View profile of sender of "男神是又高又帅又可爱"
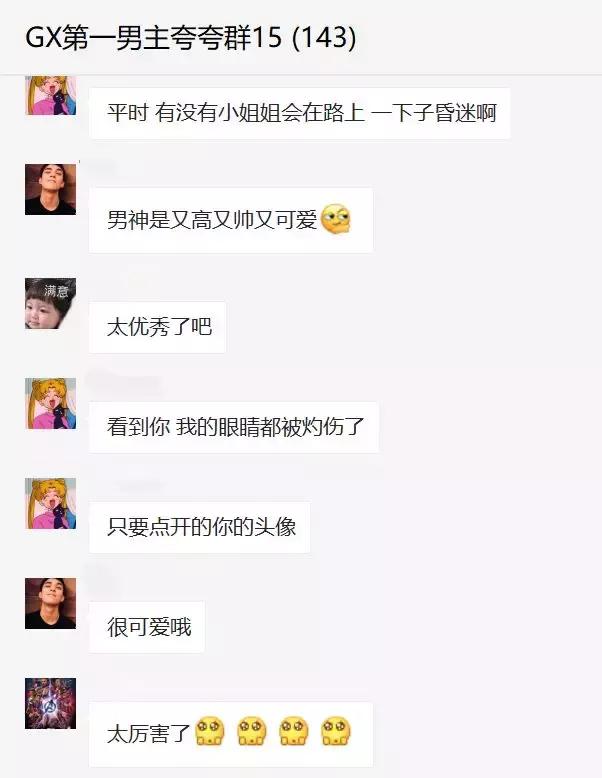 pos(50,189)
